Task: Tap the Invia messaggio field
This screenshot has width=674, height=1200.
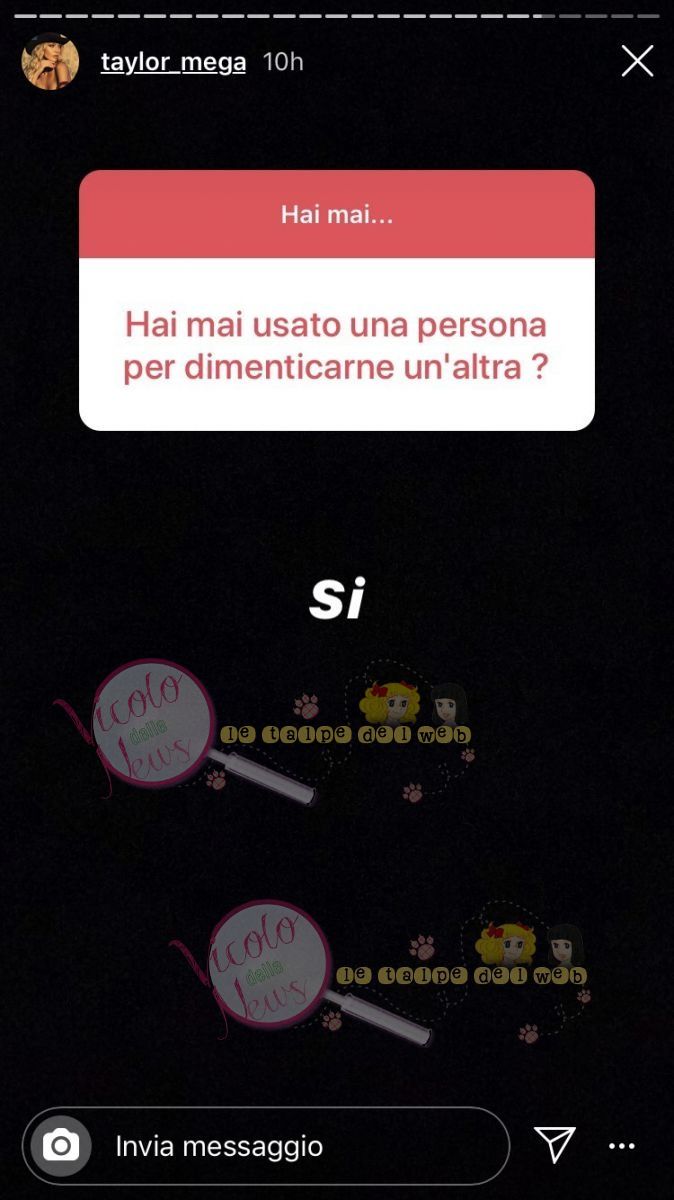Action: (x=290, y=1145)
